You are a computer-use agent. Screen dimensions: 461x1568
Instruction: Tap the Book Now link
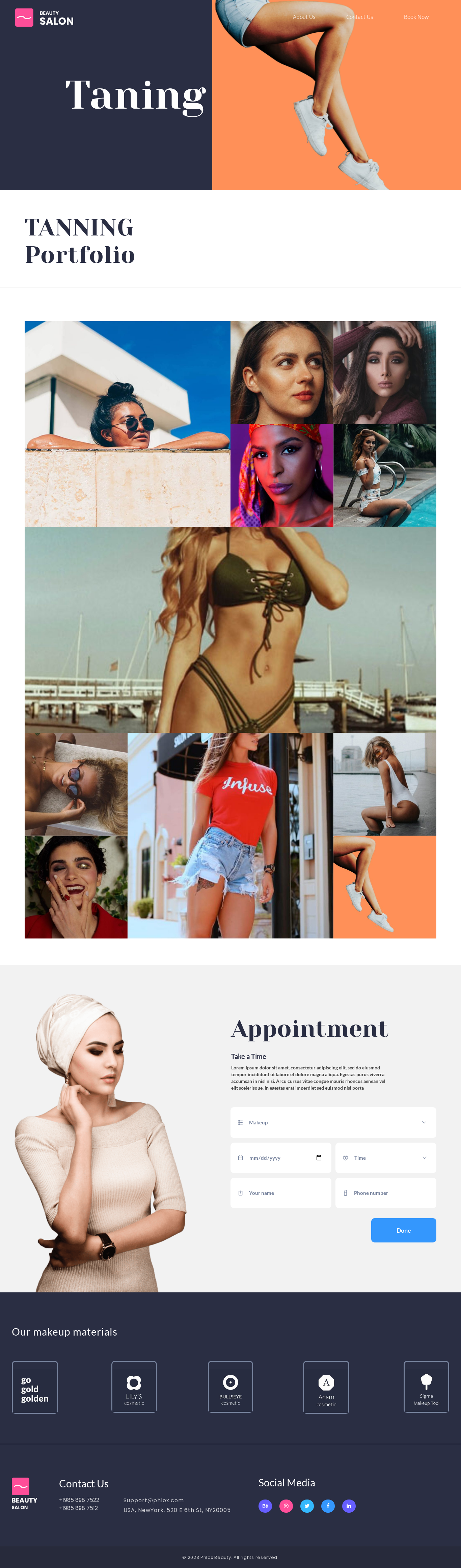point(416,17)
